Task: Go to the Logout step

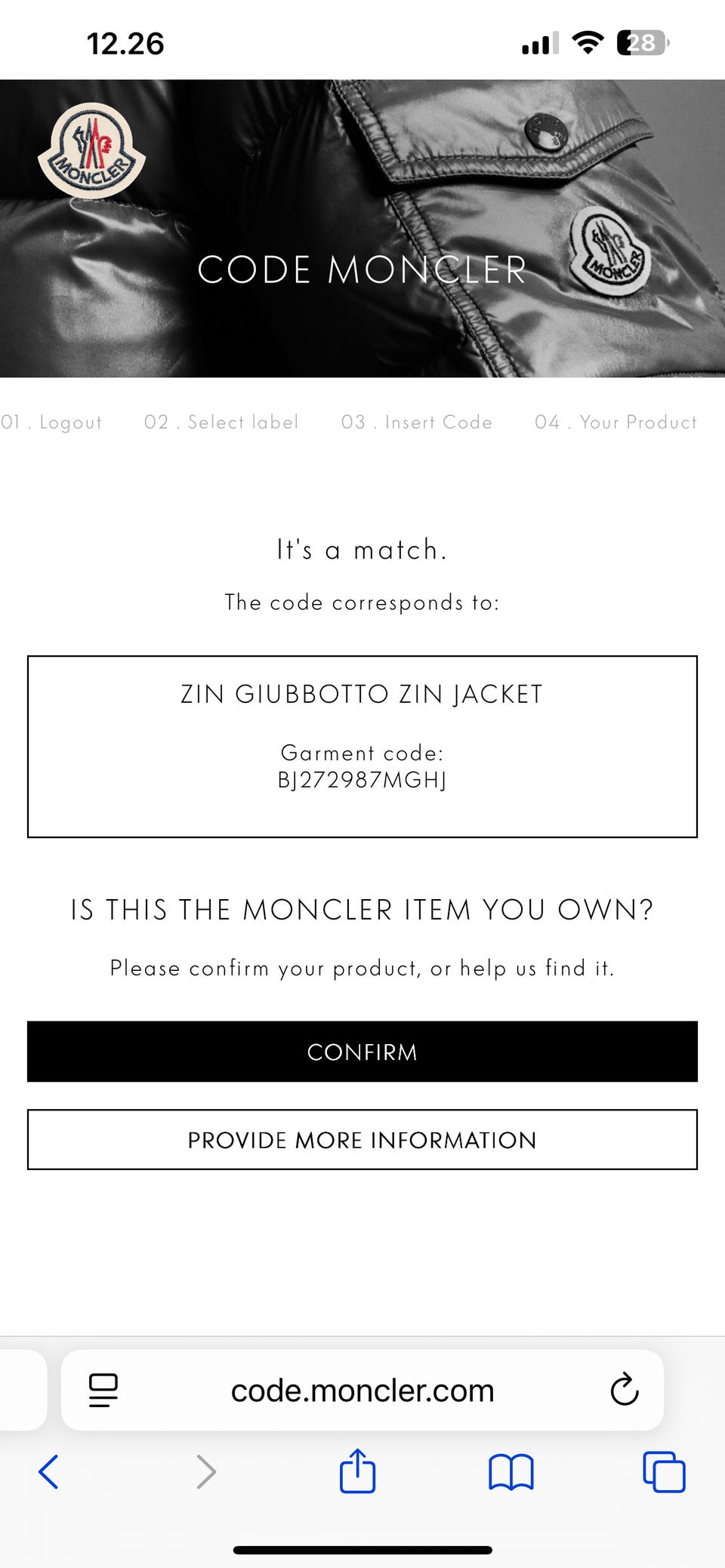Action: pos(51,422)
